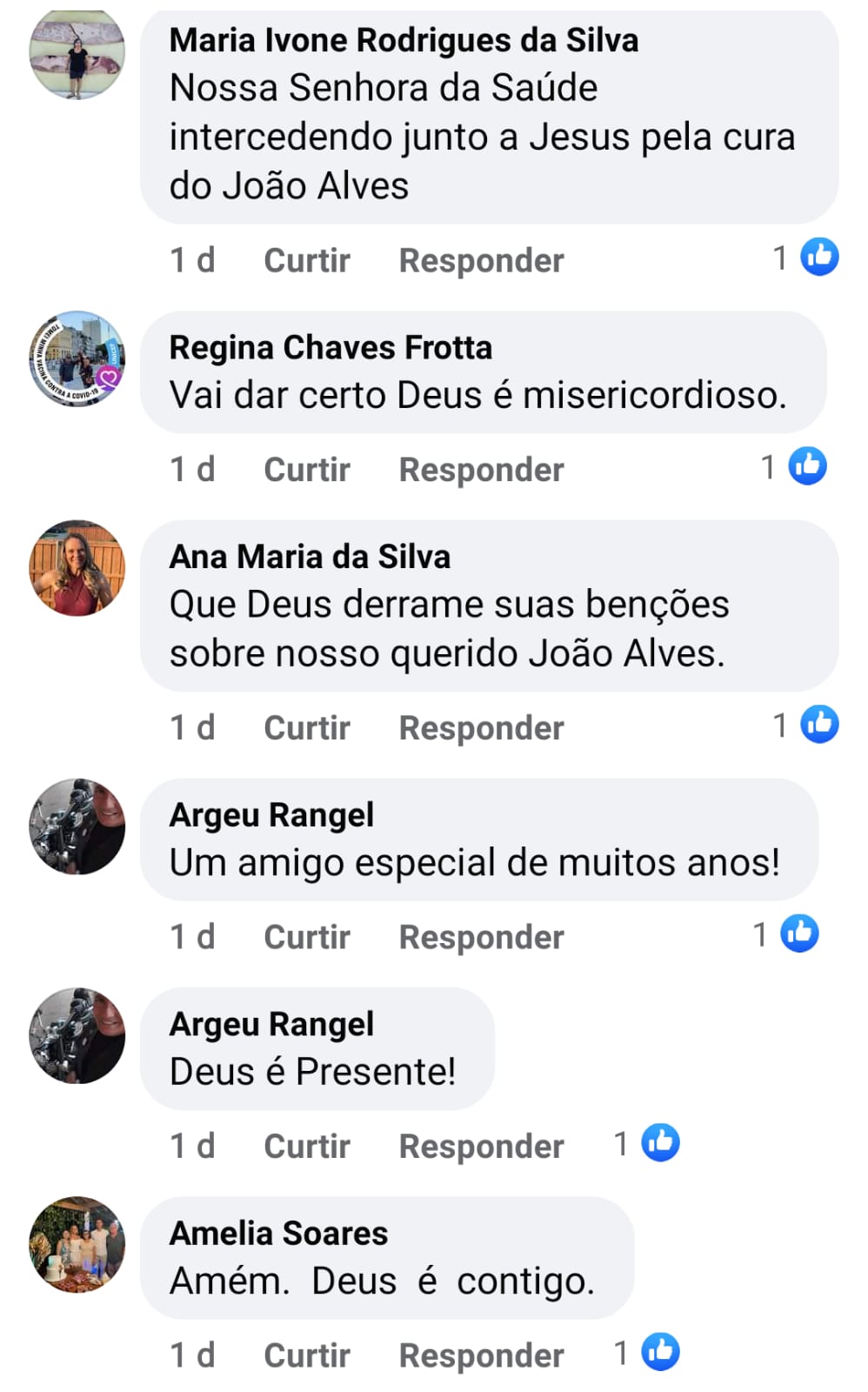Like Maria Ivone Rodrigues da Silva's comment
Screen dimensions: 868x1392
307,260
